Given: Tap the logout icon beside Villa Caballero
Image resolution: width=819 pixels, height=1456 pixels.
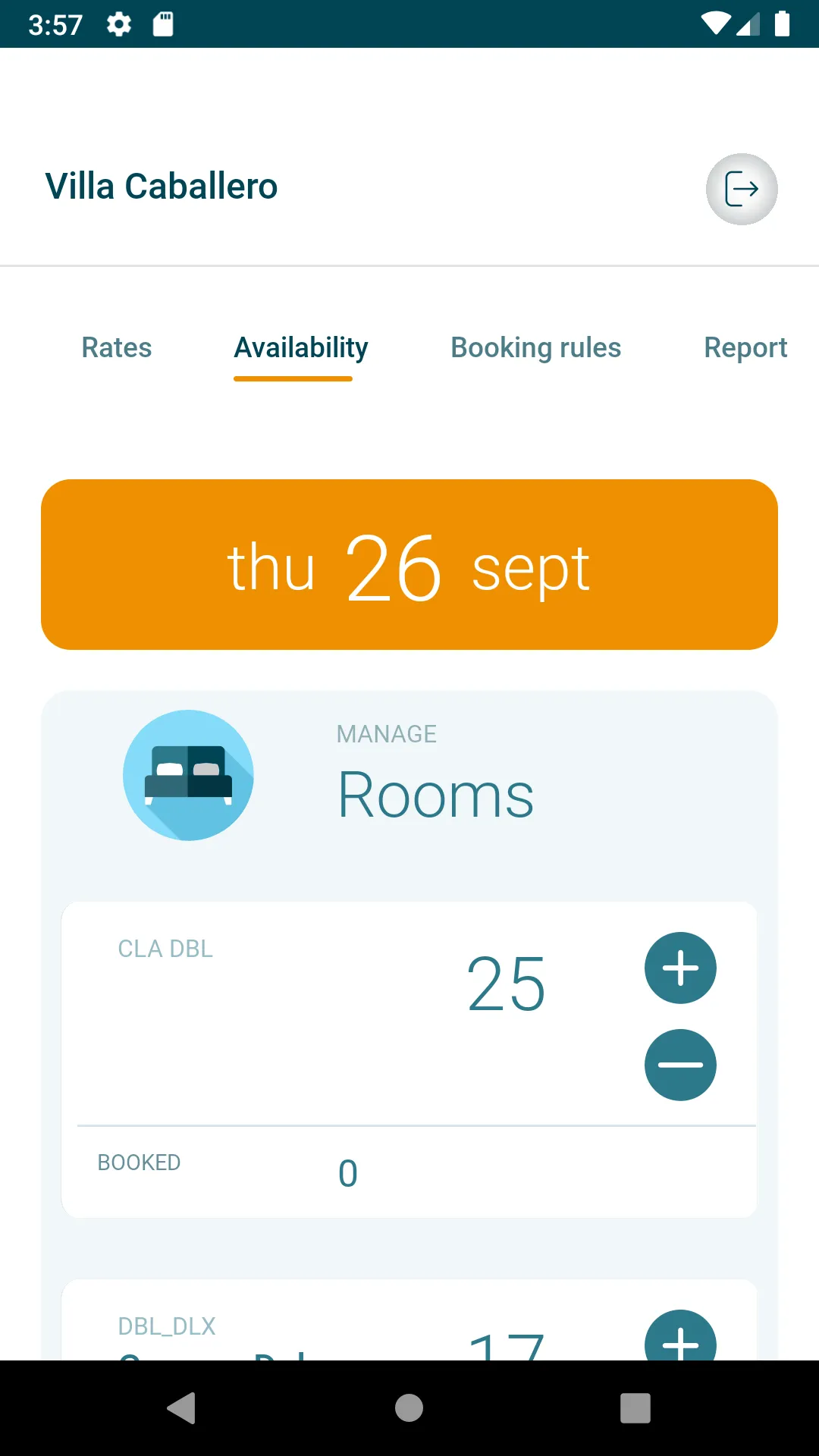Looking at the screenshot, I should click(742, 189).
